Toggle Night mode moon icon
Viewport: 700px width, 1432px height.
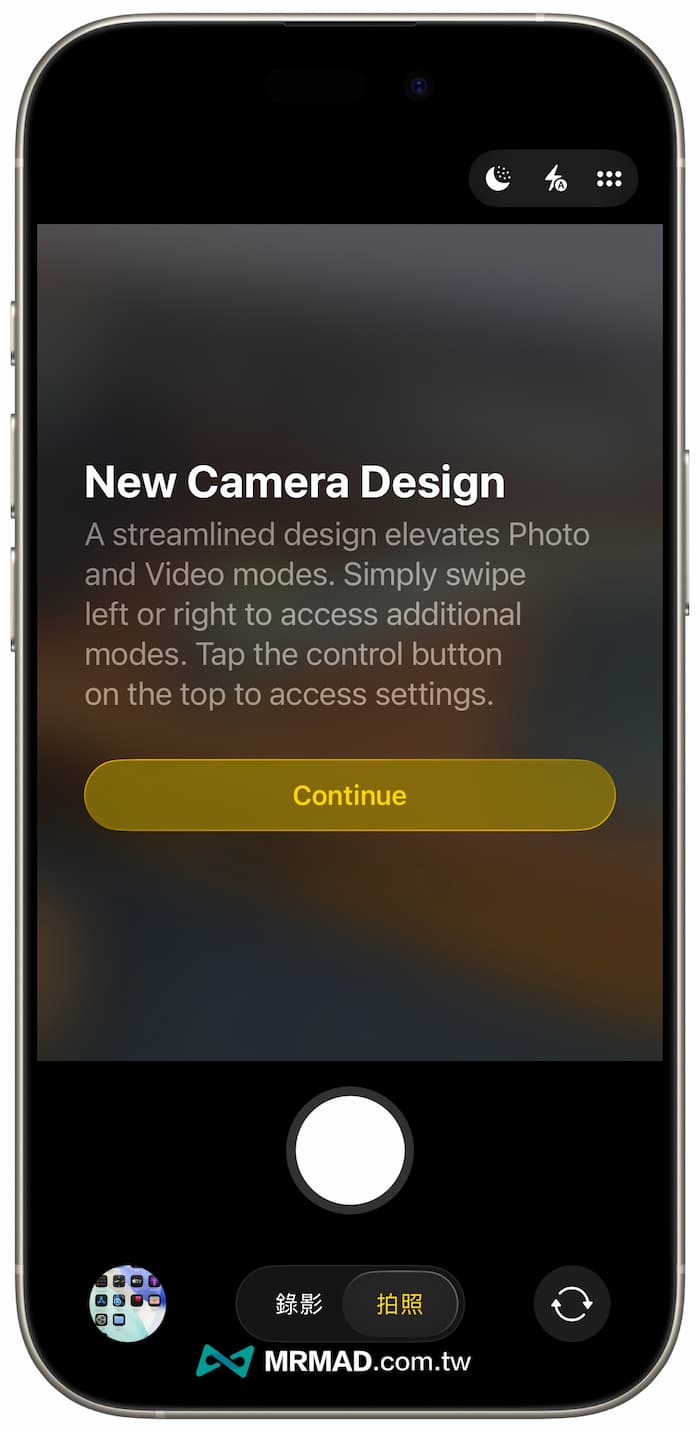498,179
